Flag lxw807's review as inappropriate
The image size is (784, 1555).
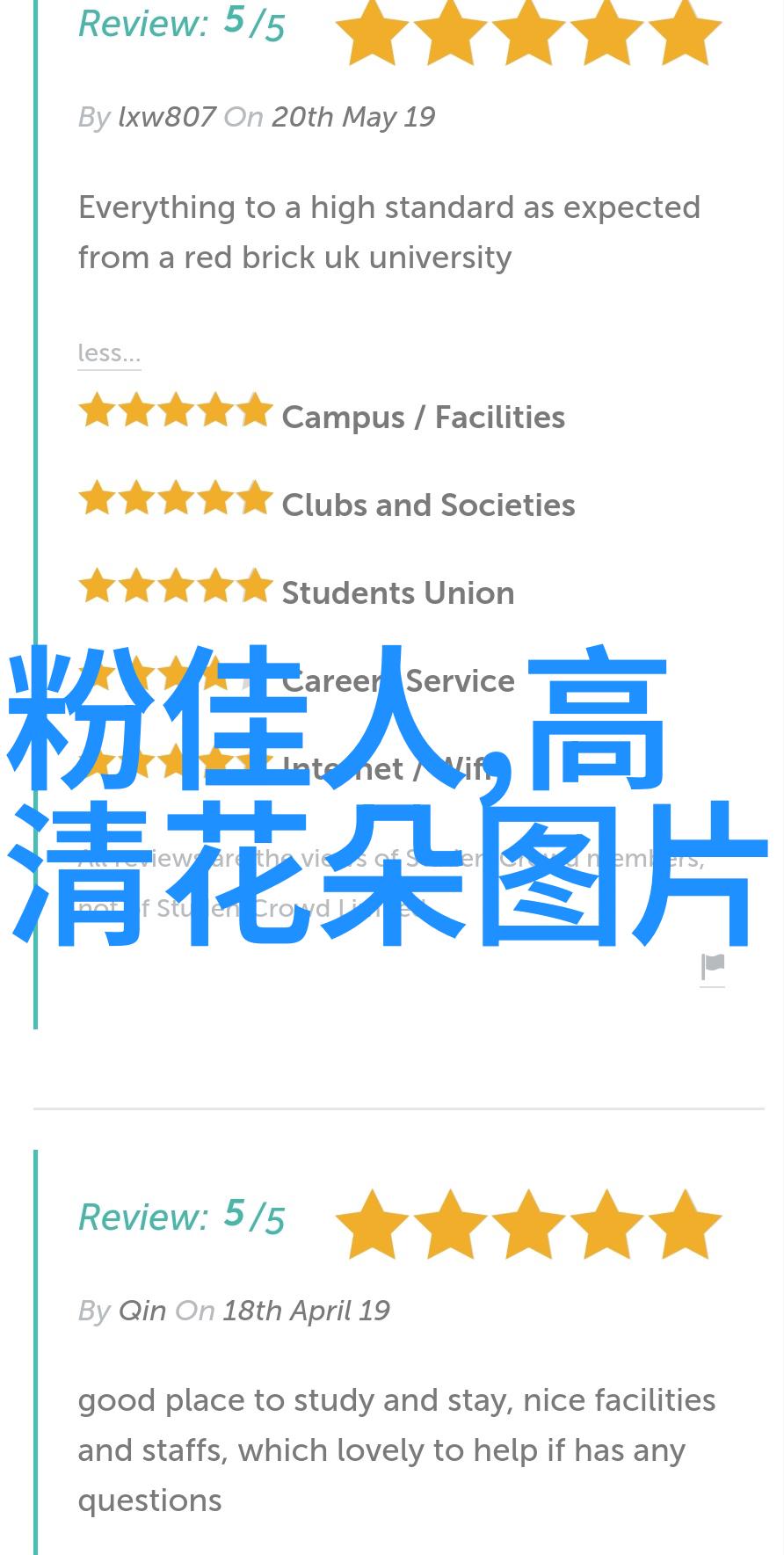(x=713, y=967)
